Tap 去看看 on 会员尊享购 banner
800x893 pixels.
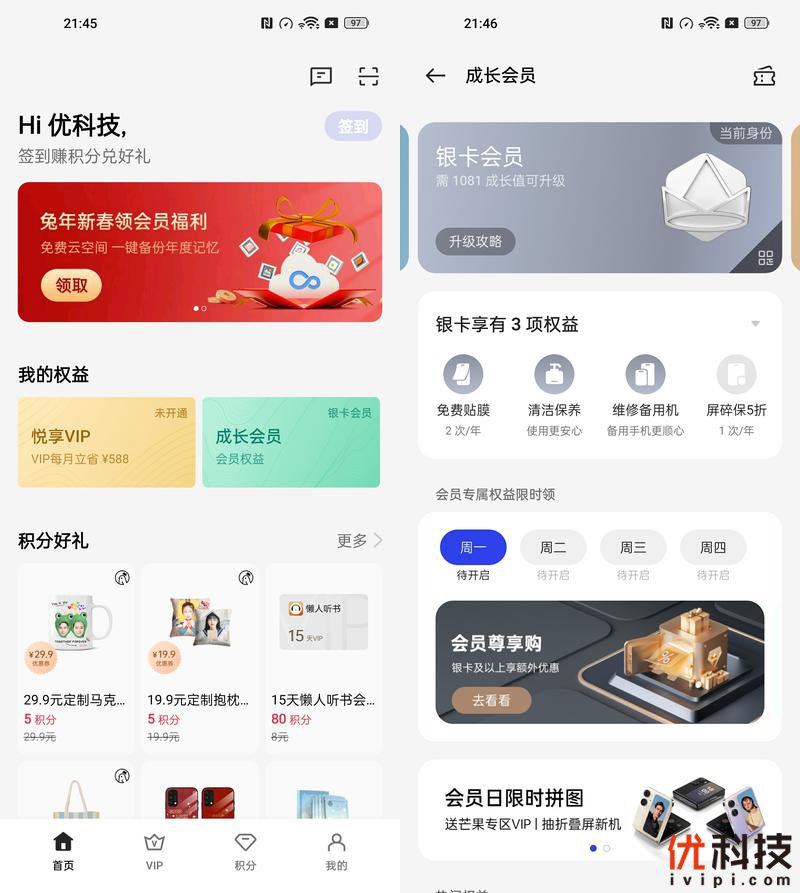491,700
